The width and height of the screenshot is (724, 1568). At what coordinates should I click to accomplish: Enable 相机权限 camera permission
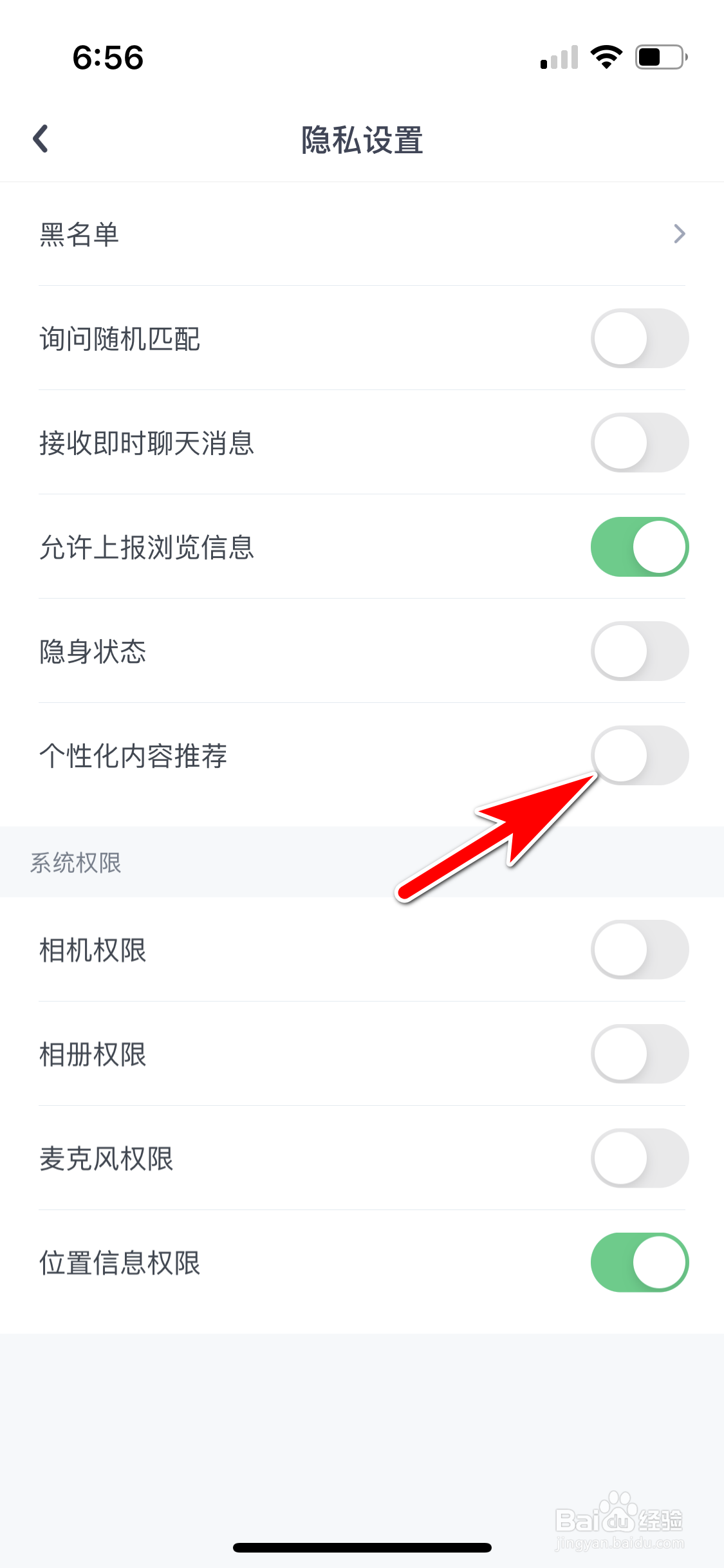pyautogui.click(x=638, y=949)
